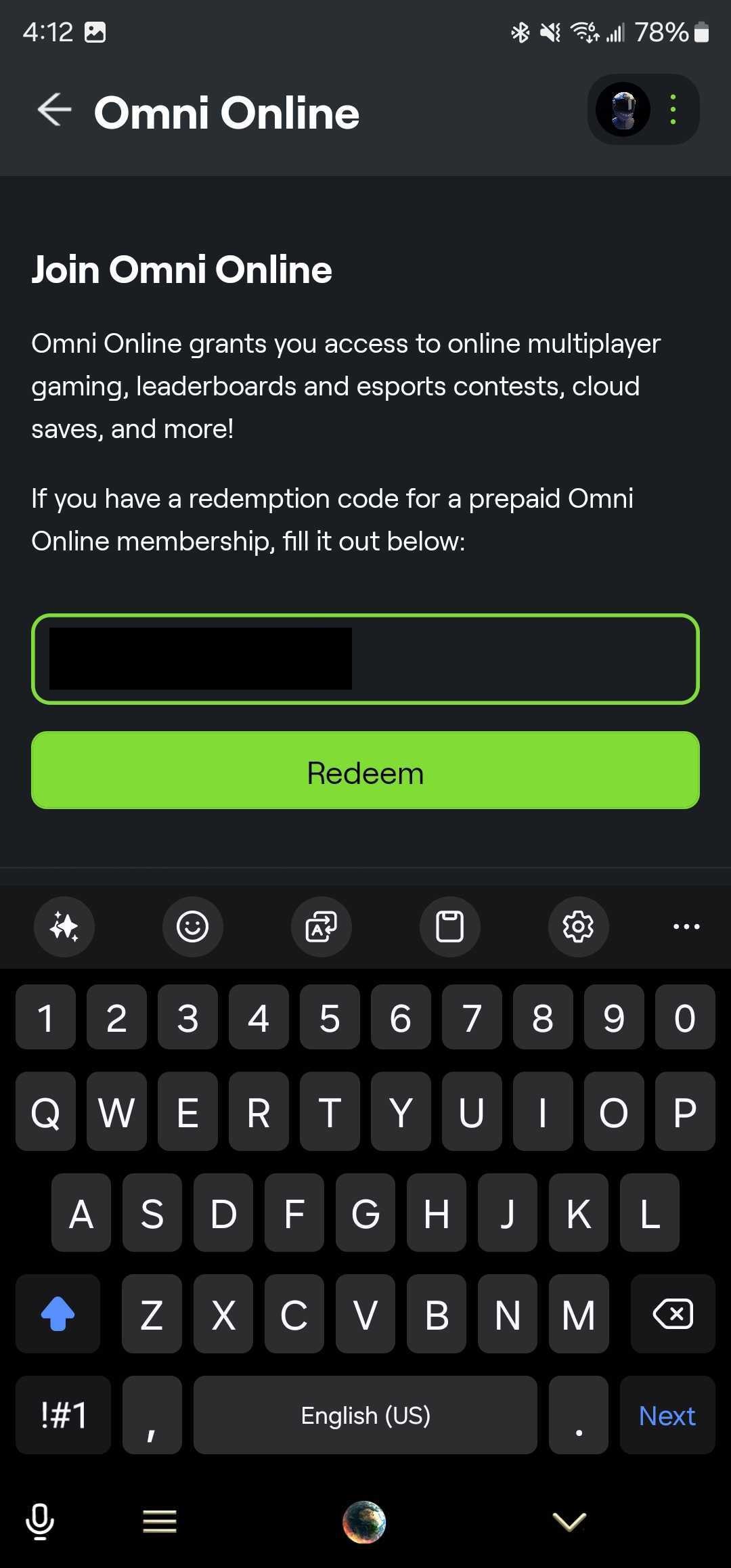Viewport: 731px width, 1568px height.
Task: Activate voice input microphone
Action: click(x=40, y=1522)
